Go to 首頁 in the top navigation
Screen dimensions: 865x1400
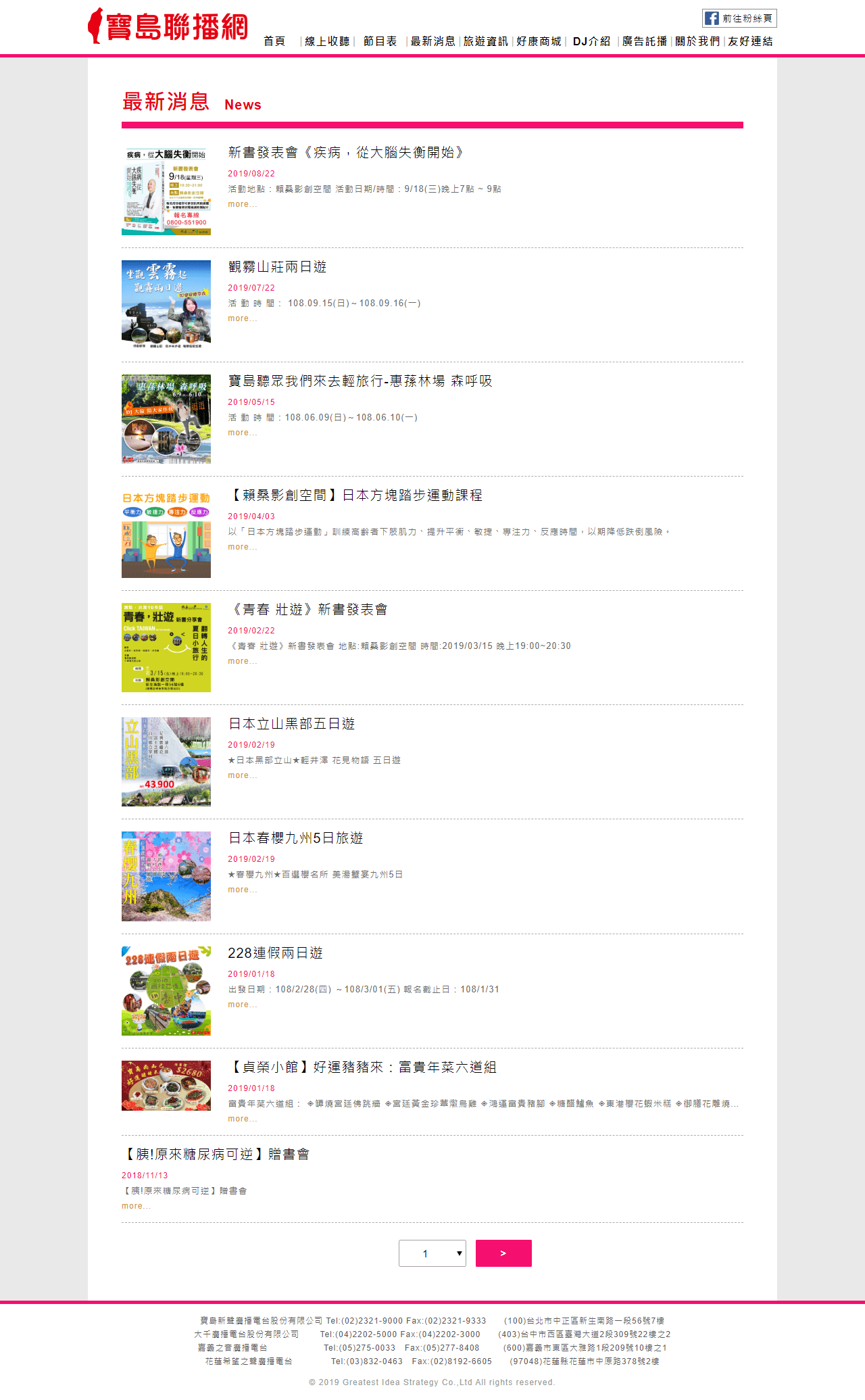coord(274,41)
